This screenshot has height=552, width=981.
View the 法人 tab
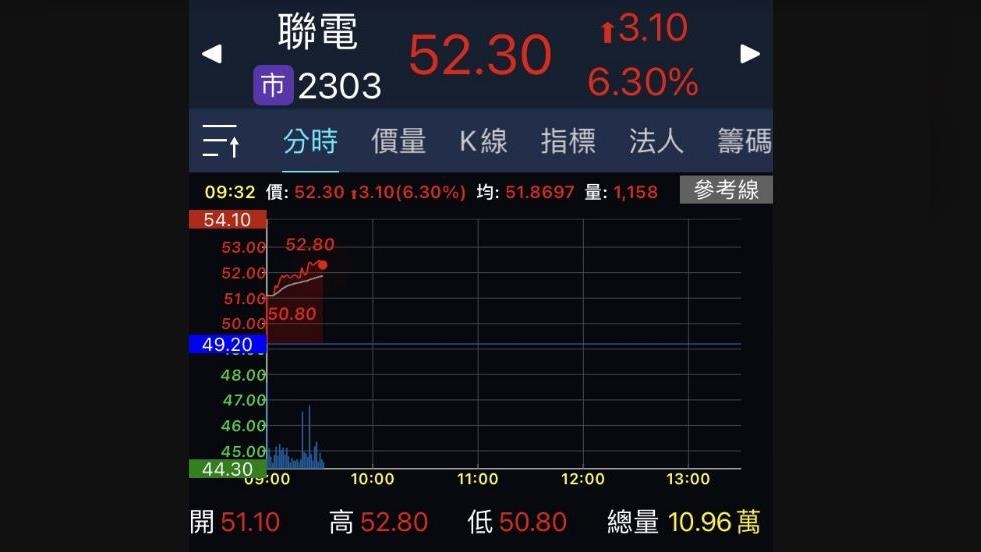[x=656, y=142]
